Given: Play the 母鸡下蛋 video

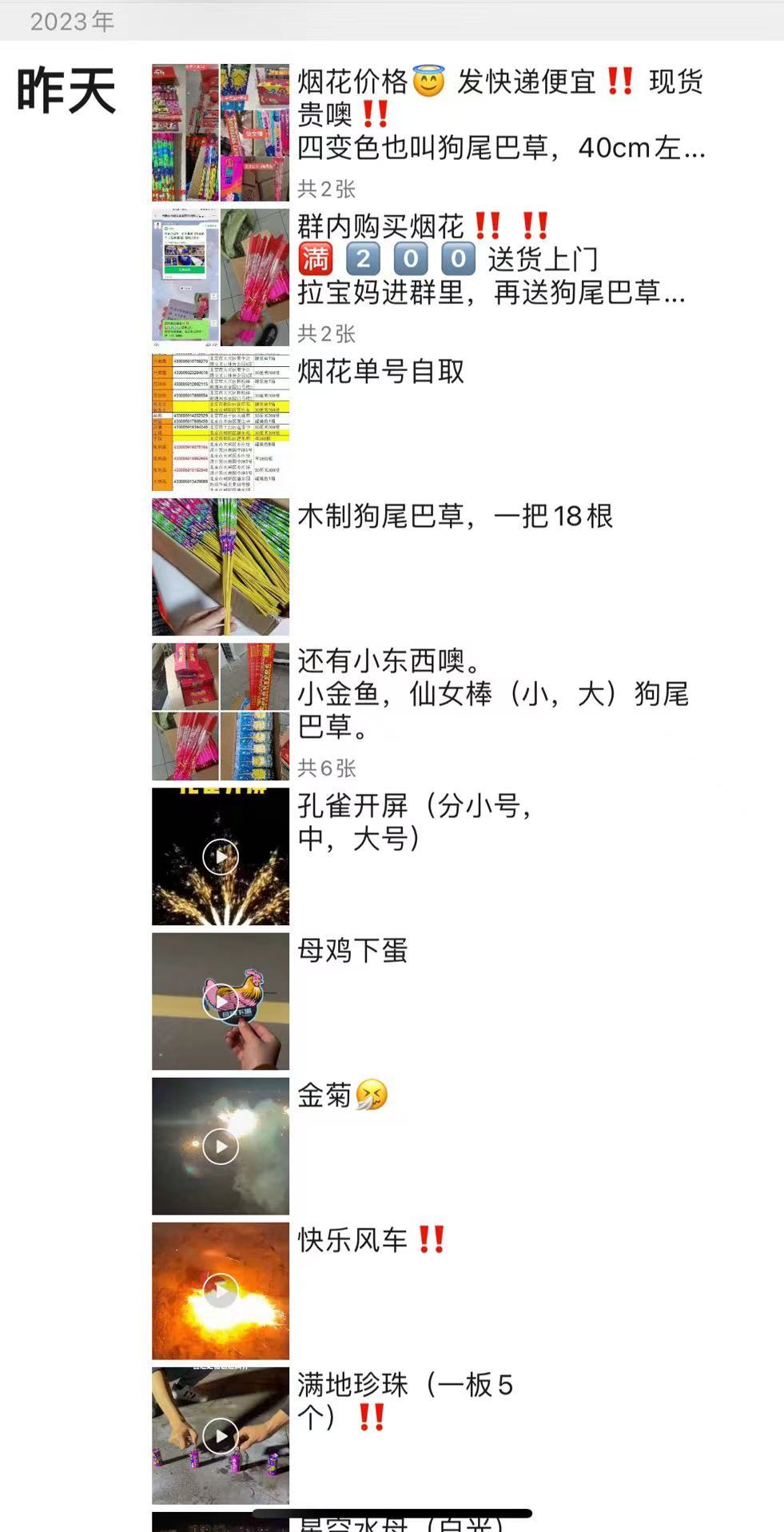Looking at the screenshot, I should tap(221, 1001).
